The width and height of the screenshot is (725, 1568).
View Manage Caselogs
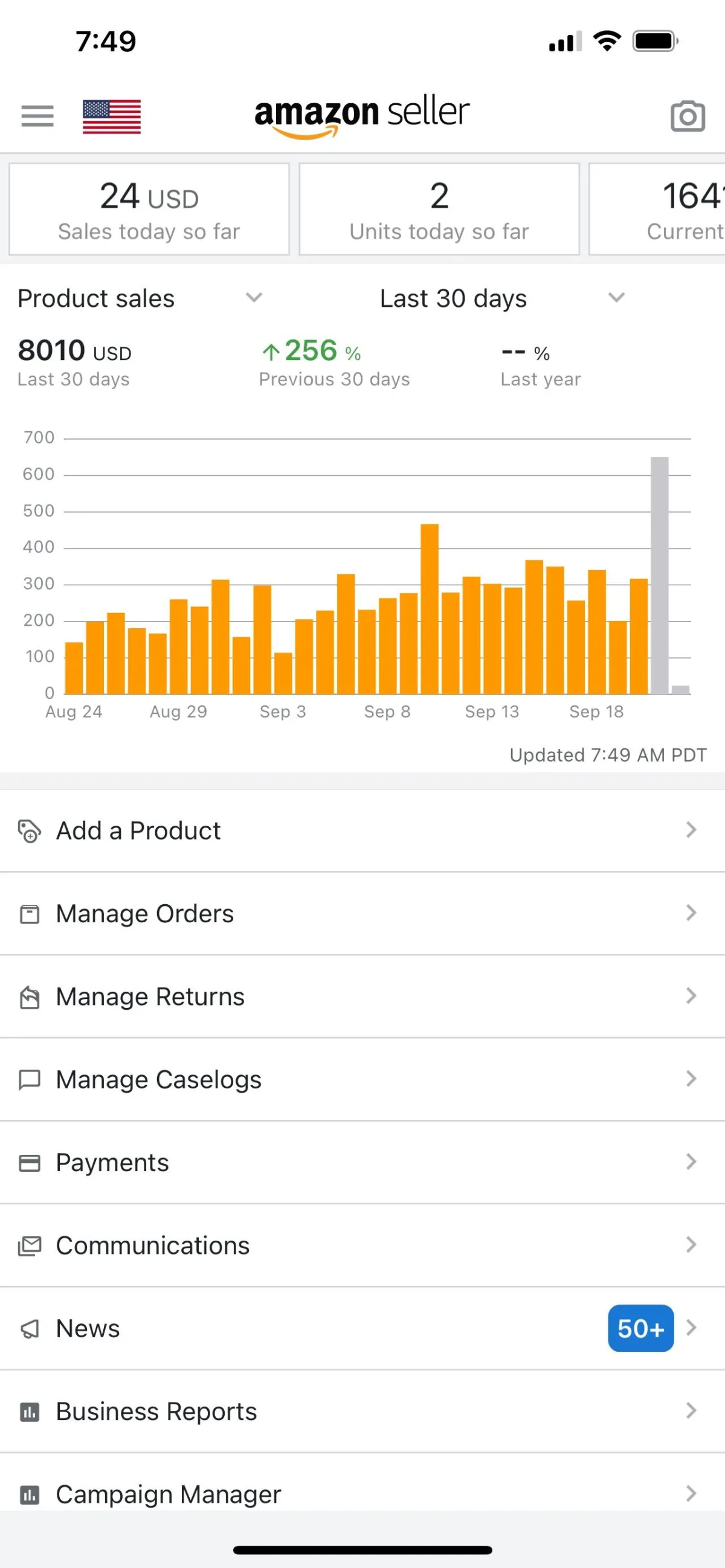tap(362, 1079)
